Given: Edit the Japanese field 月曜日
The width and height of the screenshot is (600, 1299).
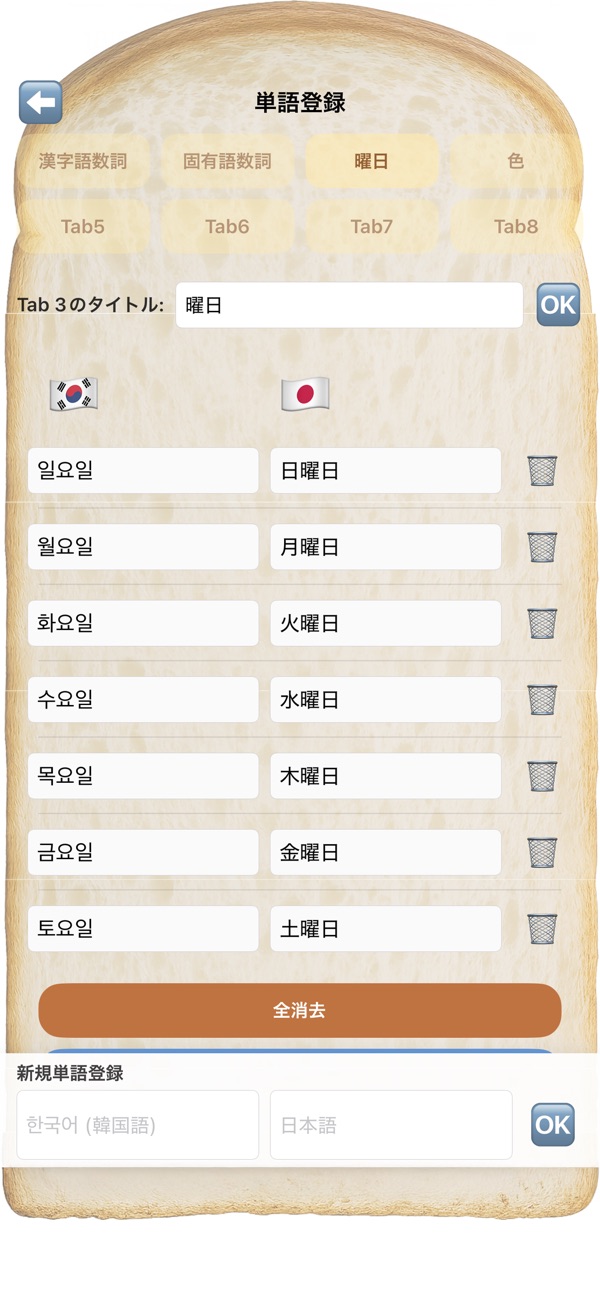Looking at the screenshot, I should point(385,547).
